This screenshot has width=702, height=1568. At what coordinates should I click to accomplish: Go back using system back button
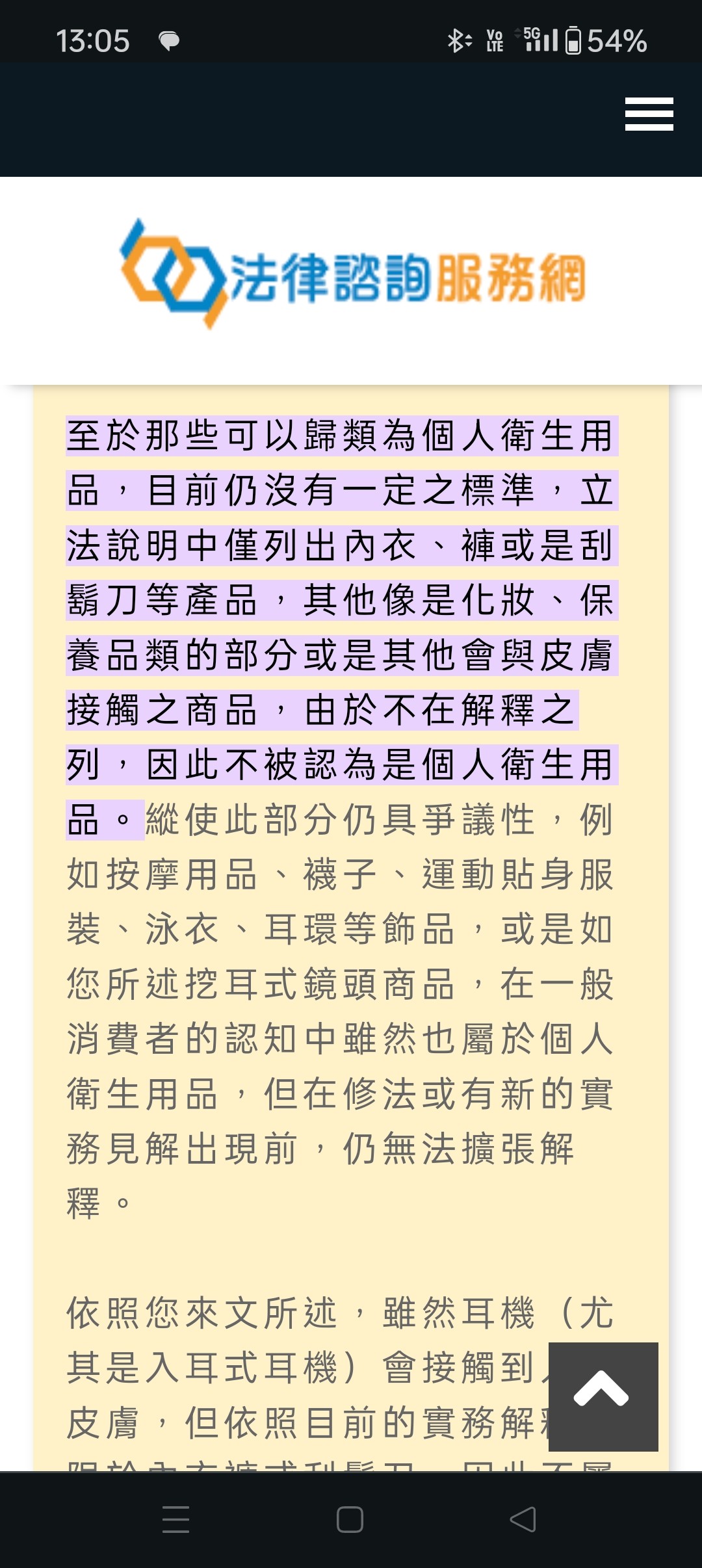coord(523,1519)
